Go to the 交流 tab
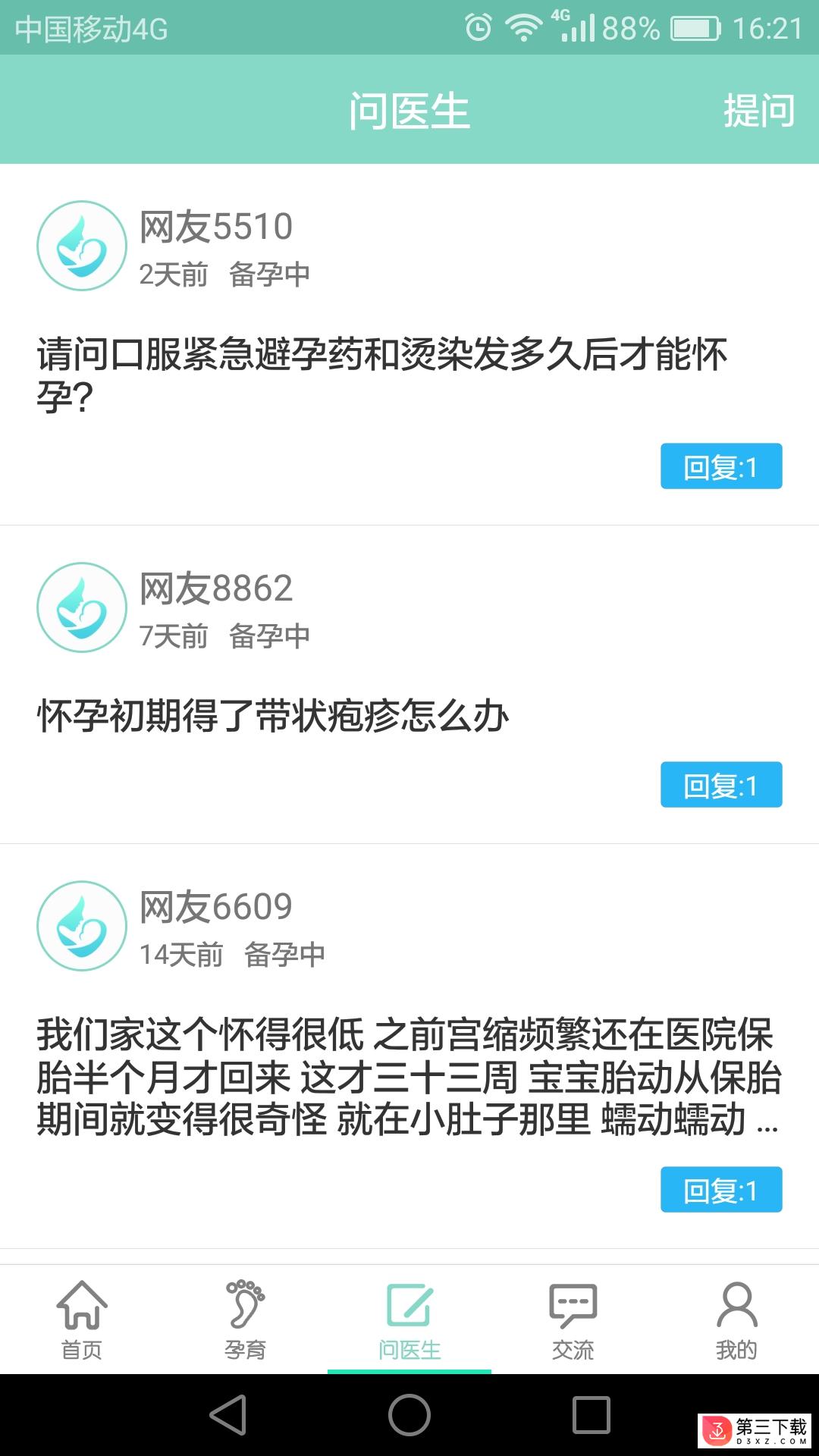This screenshot has height=1456, width=819. (x=573, y=1319)
